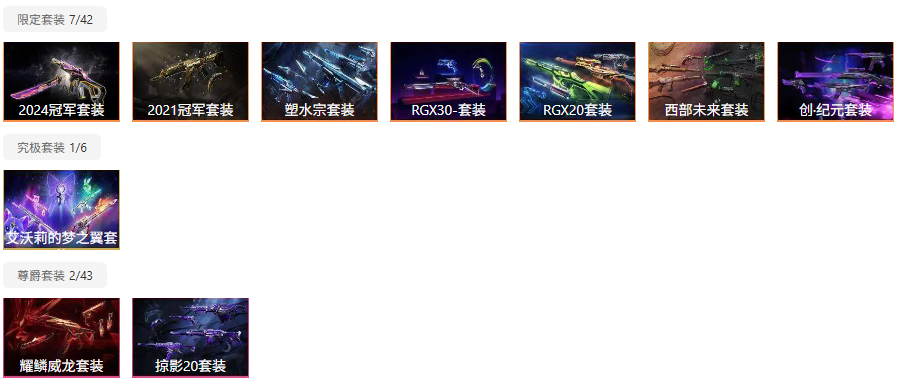Viewport: 913px width, 385px height.
Task: Open the 艾沃莉的梦之翼 bundle card
Action: click(x=62, y=210)
